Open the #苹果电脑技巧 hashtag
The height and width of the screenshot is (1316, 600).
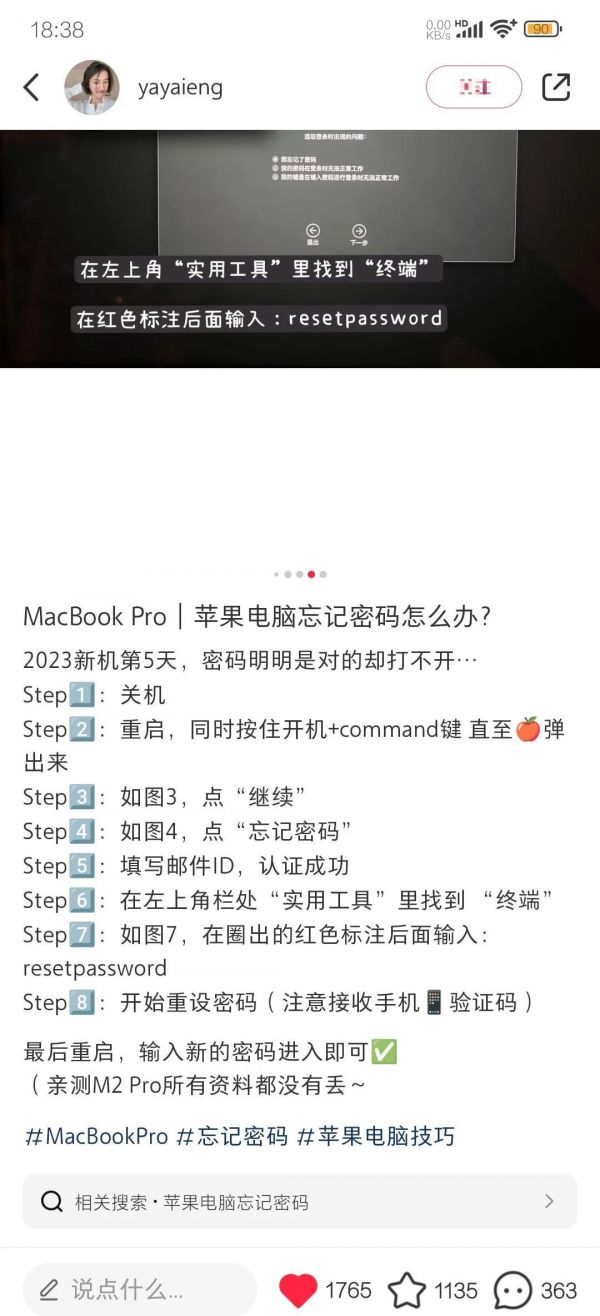click(x=376, y=1136)
